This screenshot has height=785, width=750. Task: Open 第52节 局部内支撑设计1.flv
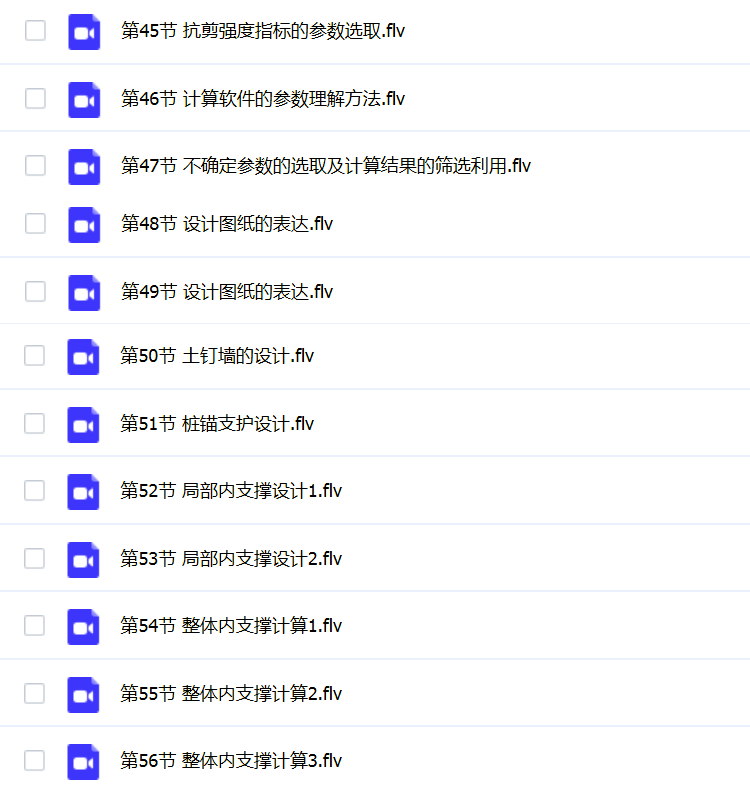(x=231, y=491)
